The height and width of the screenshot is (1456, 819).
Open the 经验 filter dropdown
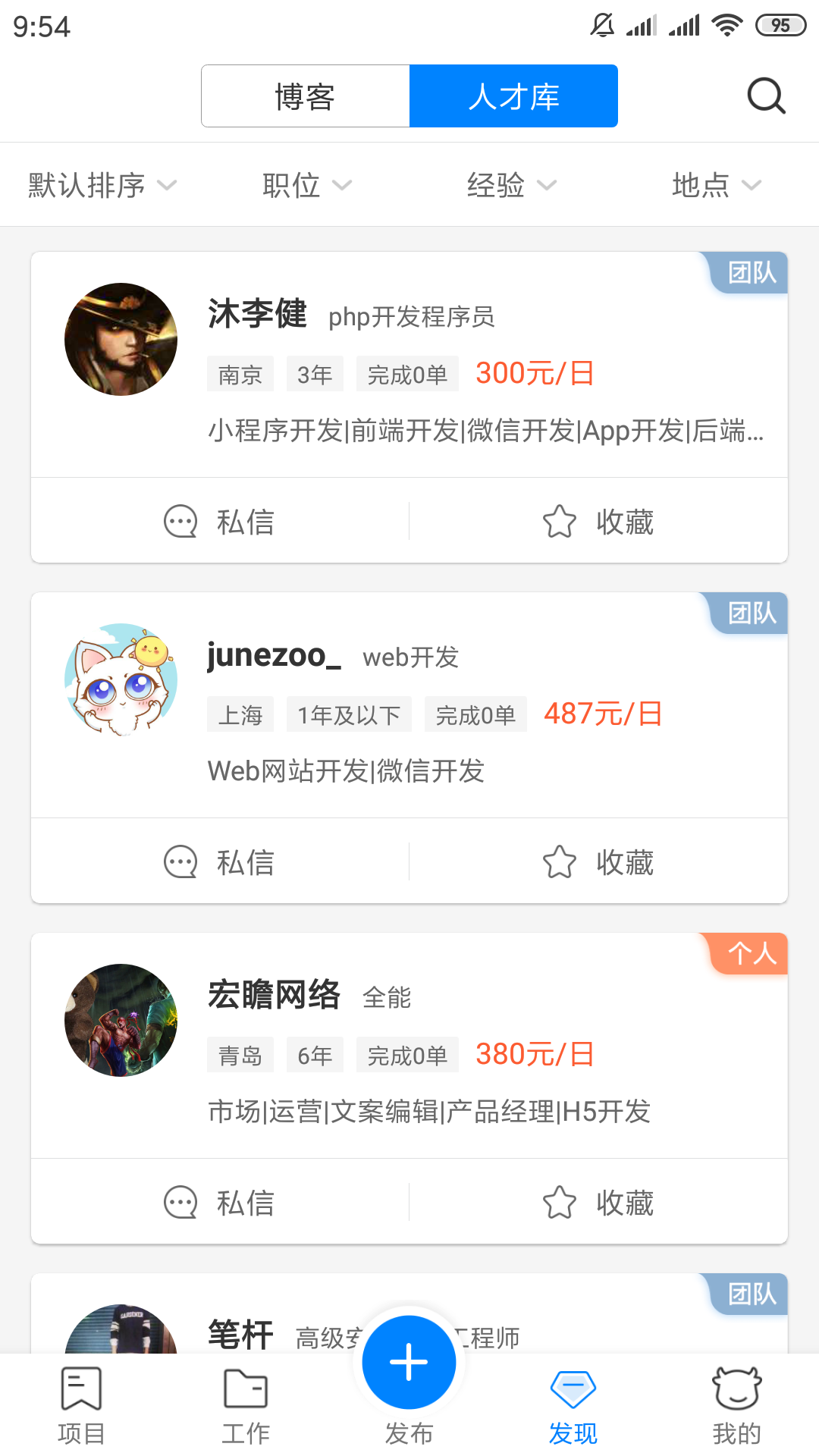click(x=511, y=185)
